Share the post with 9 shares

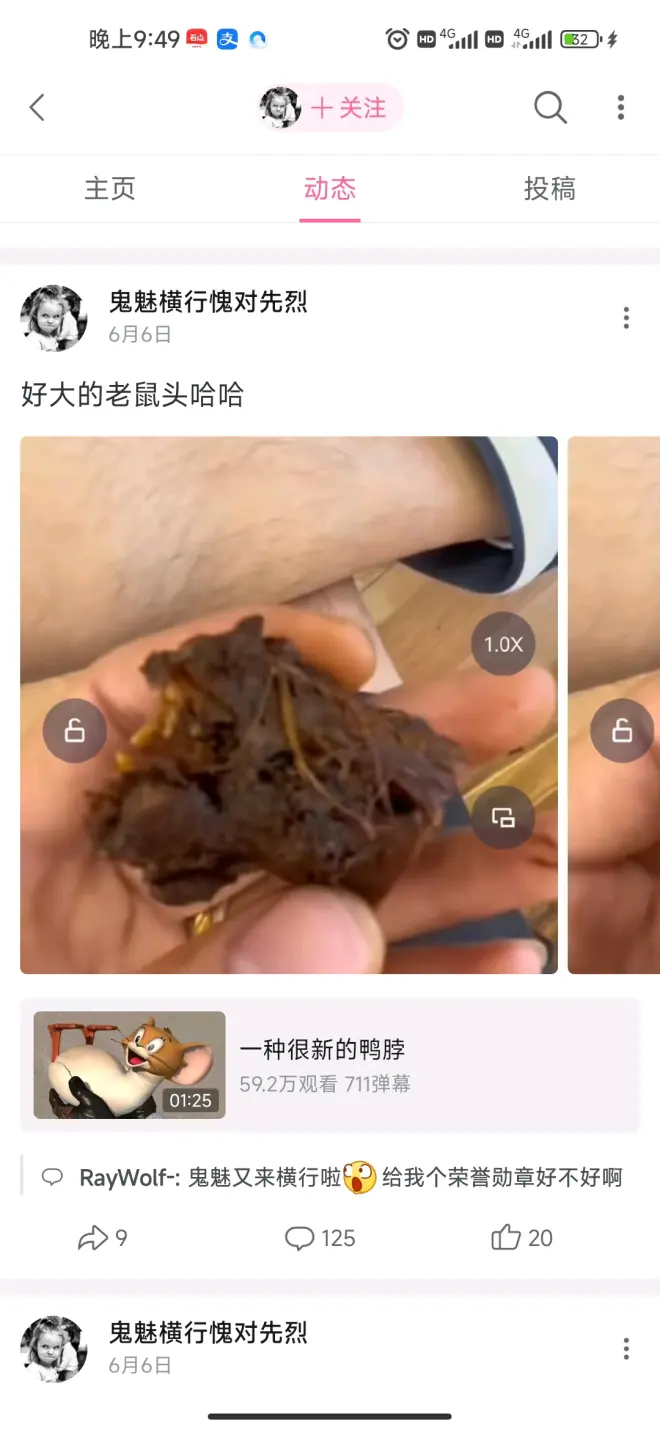[x=103, y=1238]
